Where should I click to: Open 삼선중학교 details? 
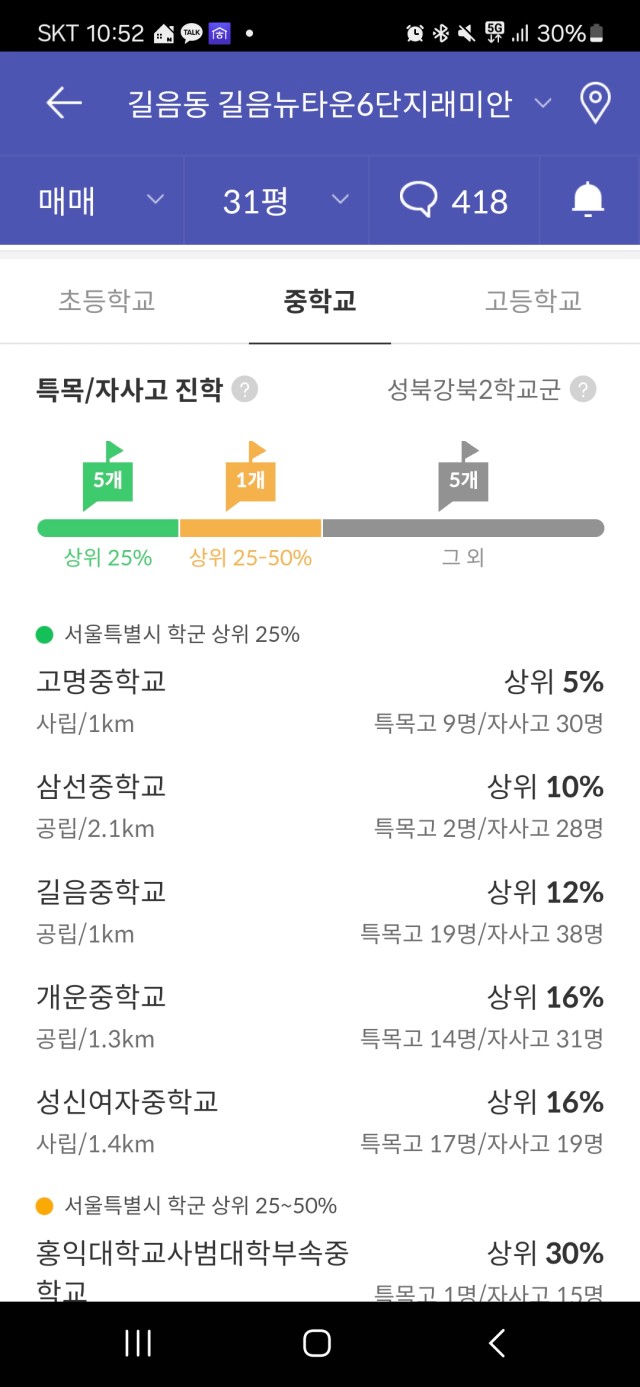coord(320,806)
